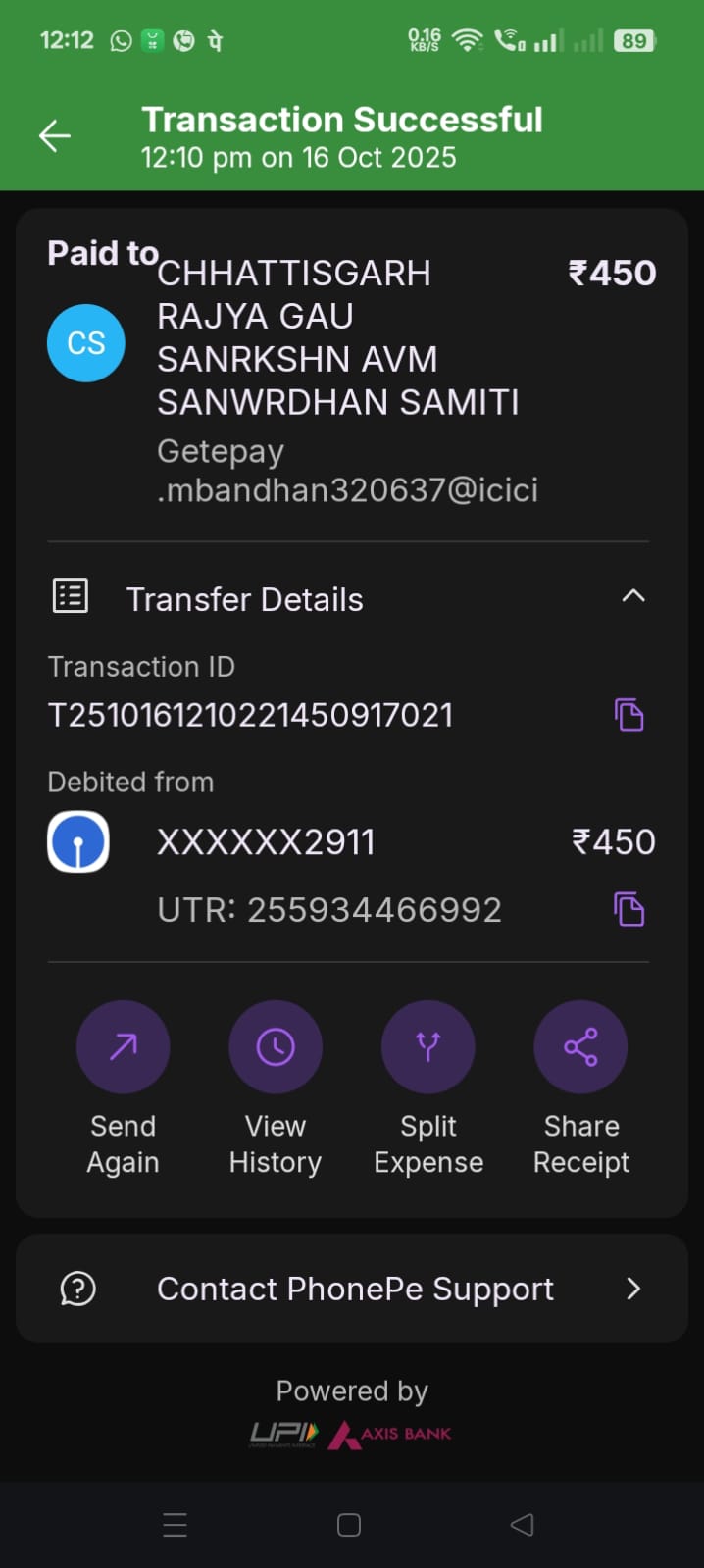Tap Send Again
704x1568 pixels.
(124, 1047)
